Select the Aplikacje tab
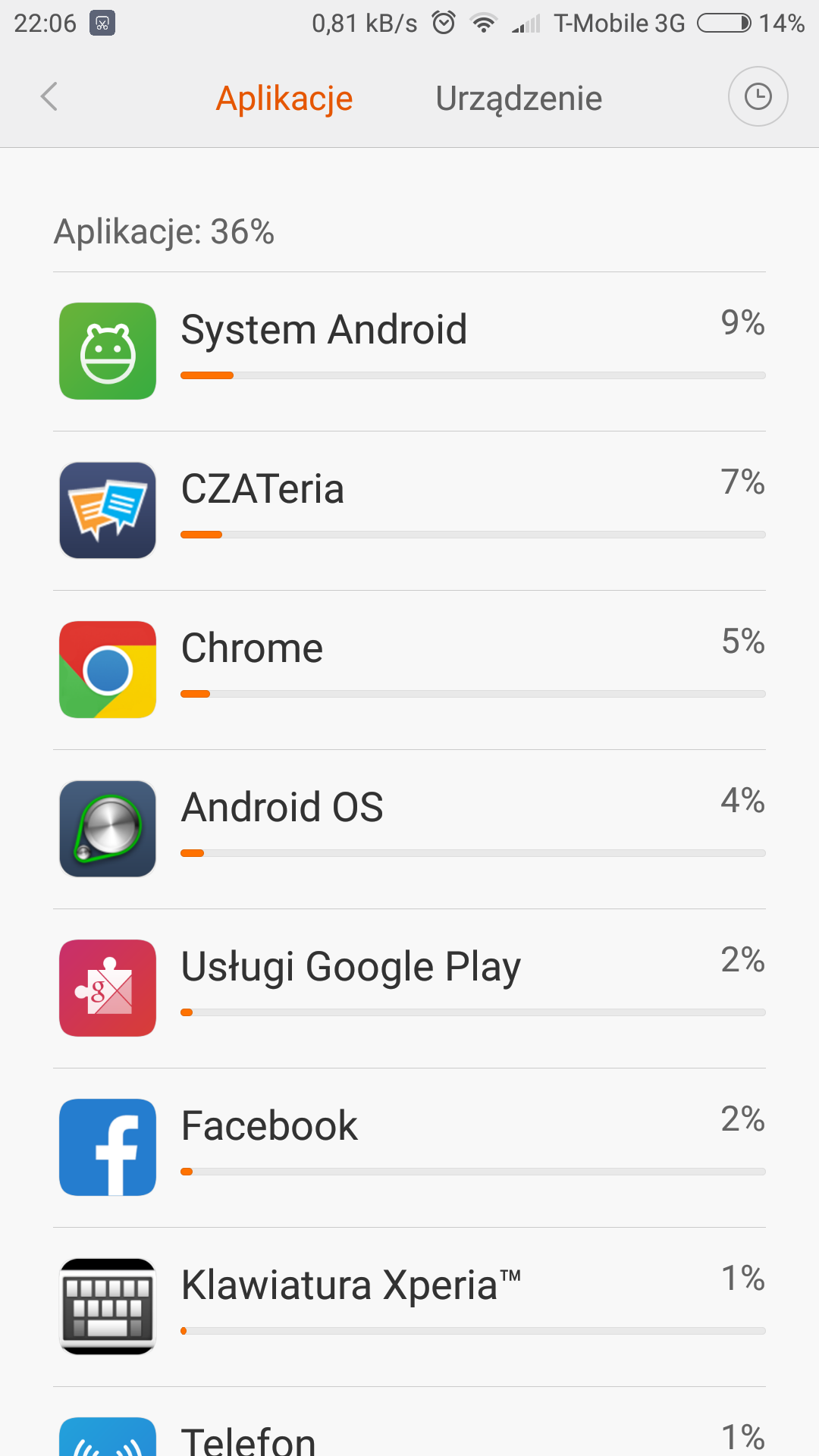 (x=284, y=99)
